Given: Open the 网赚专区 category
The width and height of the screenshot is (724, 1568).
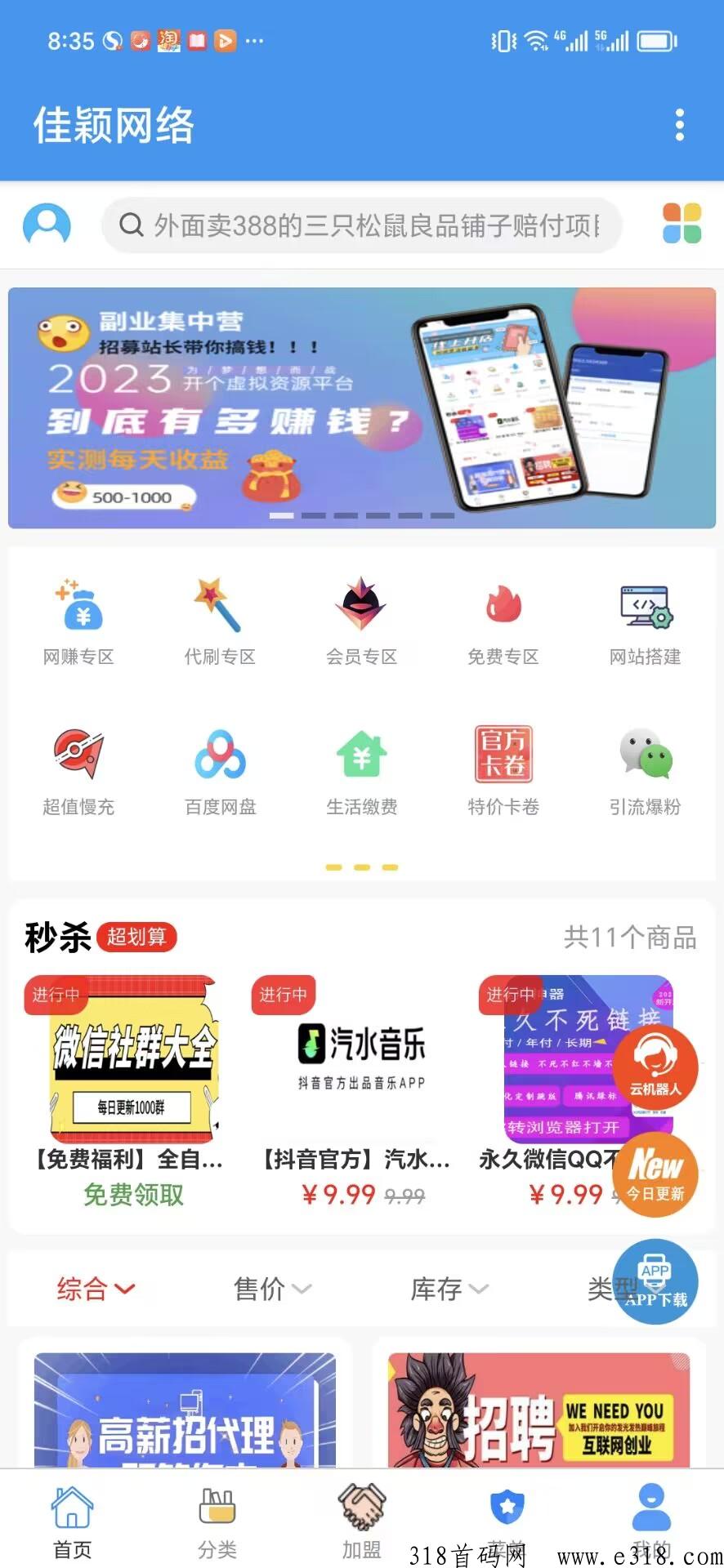Looking at the screenshot, I should coord(78,621).
